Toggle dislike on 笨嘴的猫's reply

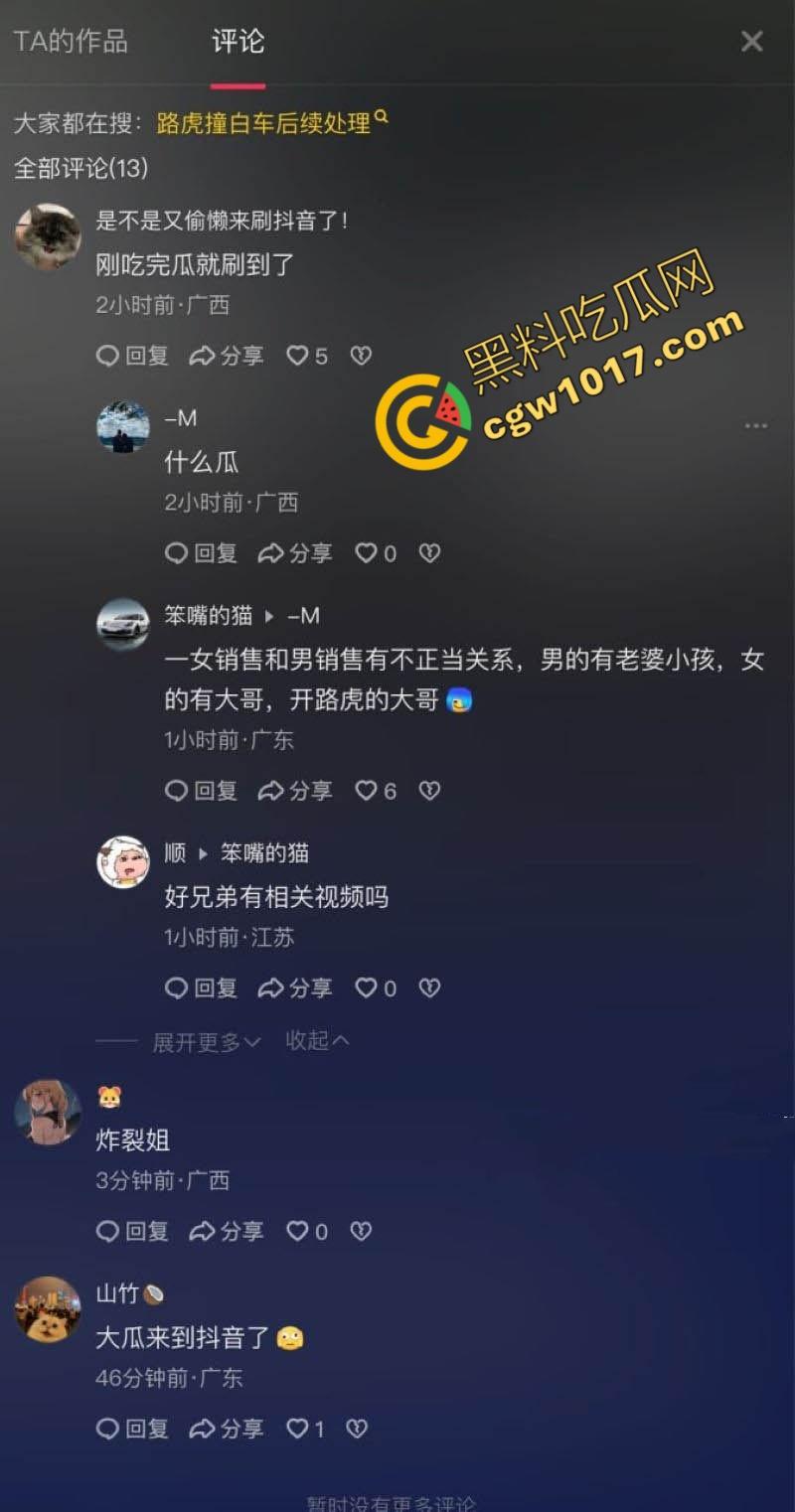(x=429, y=791)
